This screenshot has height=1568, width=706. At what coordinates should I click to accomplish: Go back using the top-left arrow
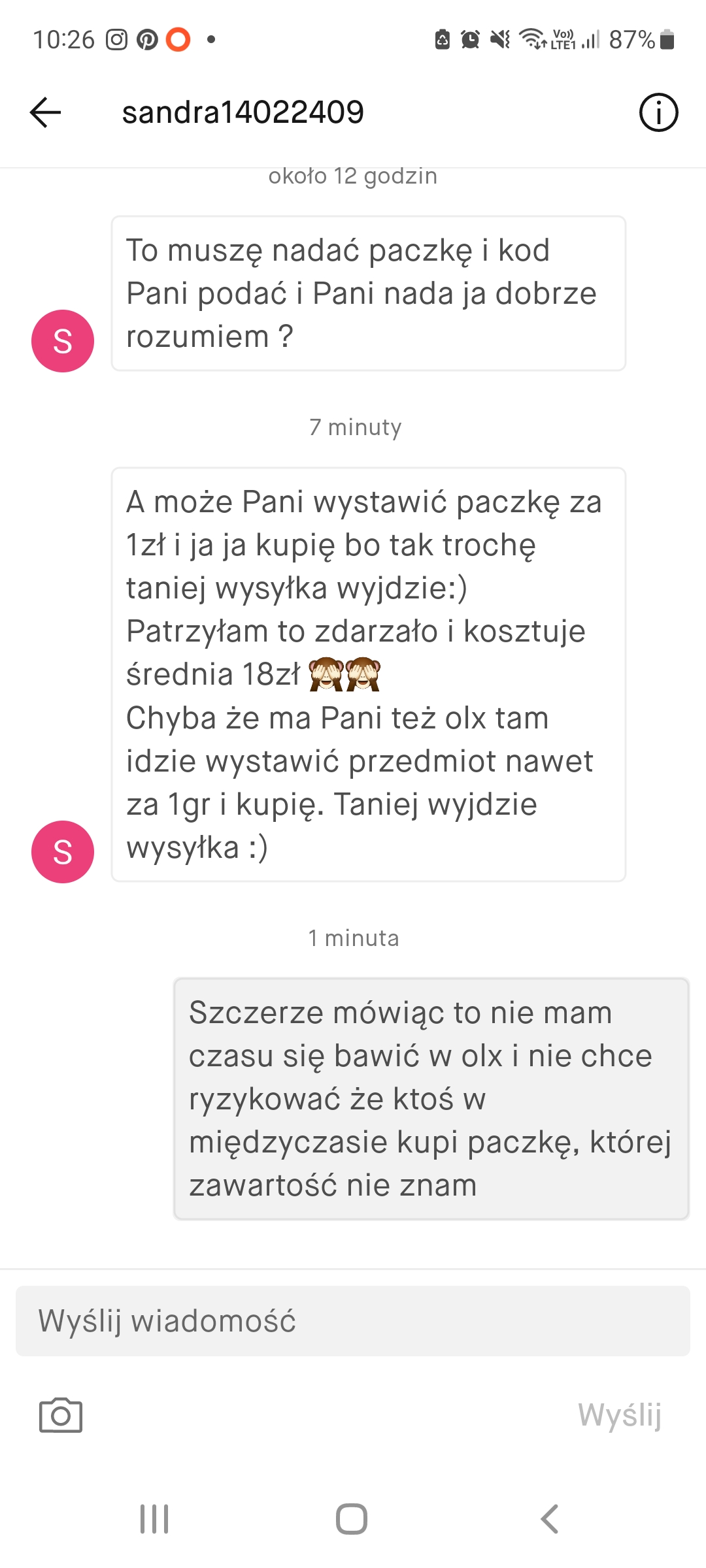click(46, 112)
